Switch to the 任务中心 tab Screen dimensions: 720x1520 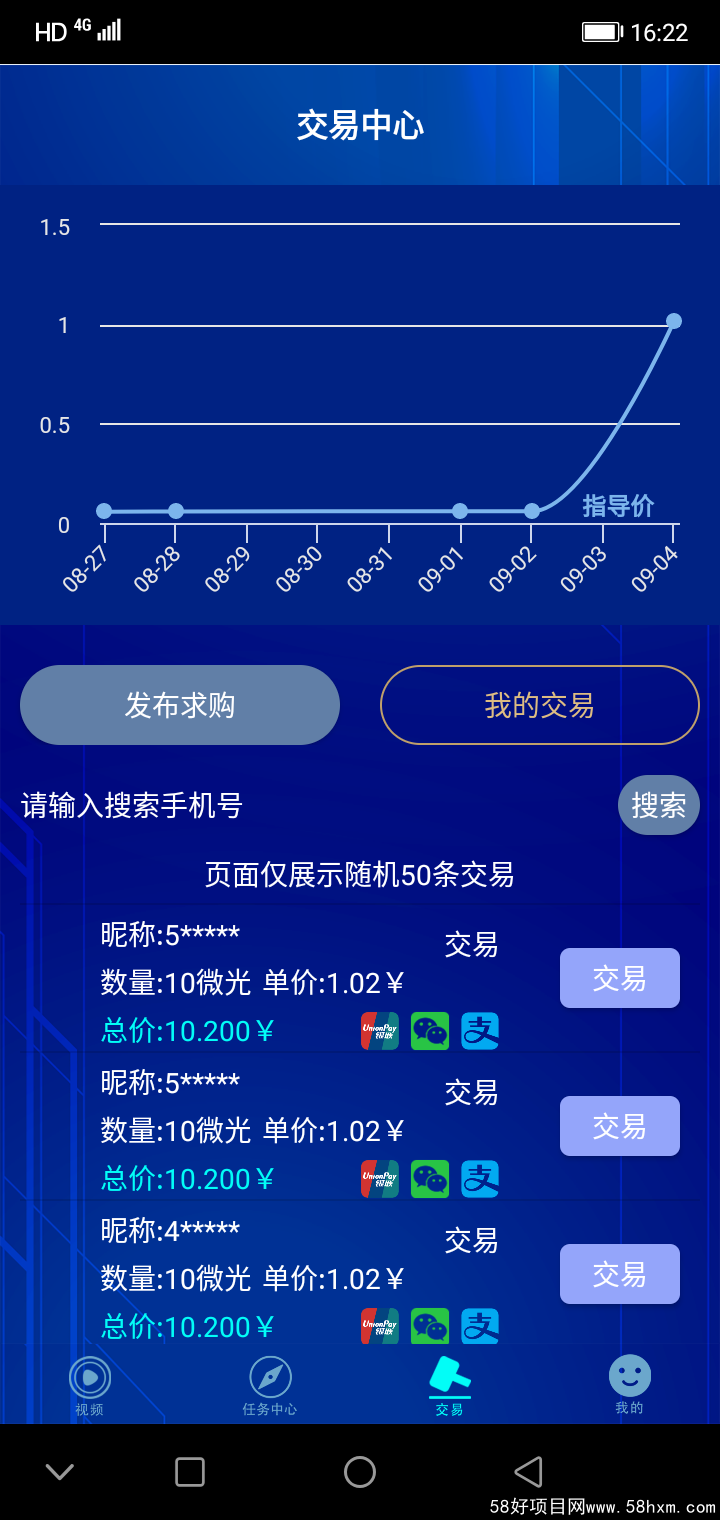(270, 1385)
